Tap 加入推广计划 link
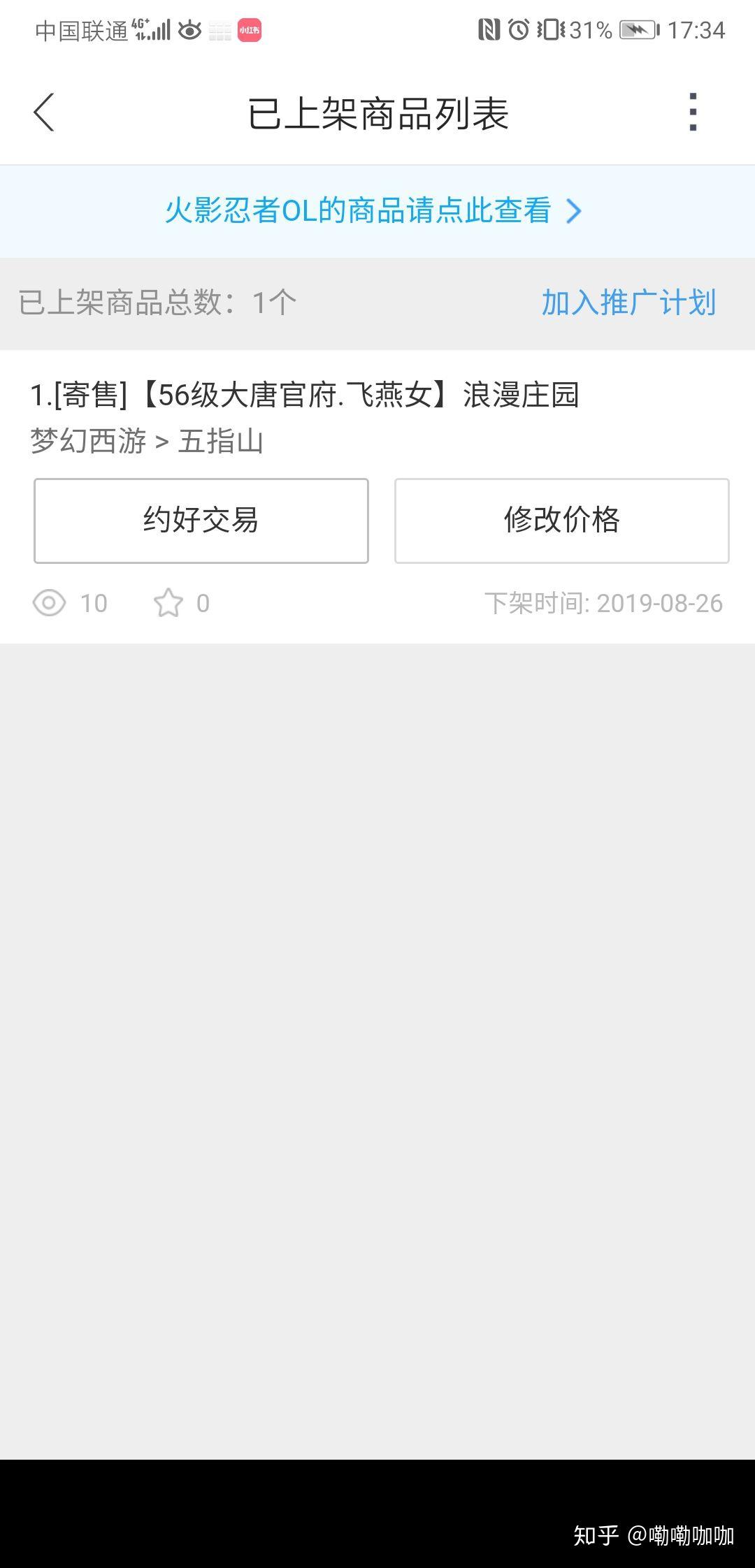Viewport: 755px width, 1568px height. coord(628,303)
